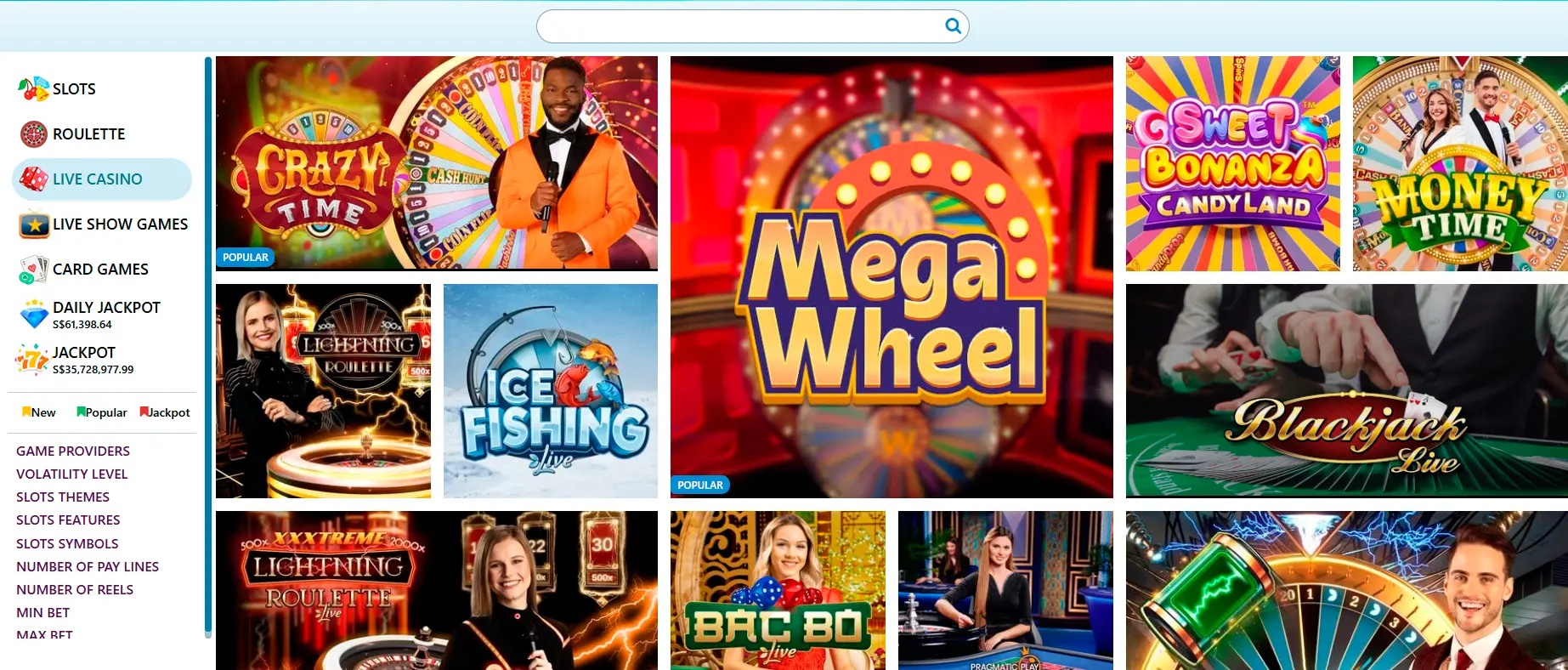Open the Mega Wheel game
1568x670 pixels.
(892, 276)
